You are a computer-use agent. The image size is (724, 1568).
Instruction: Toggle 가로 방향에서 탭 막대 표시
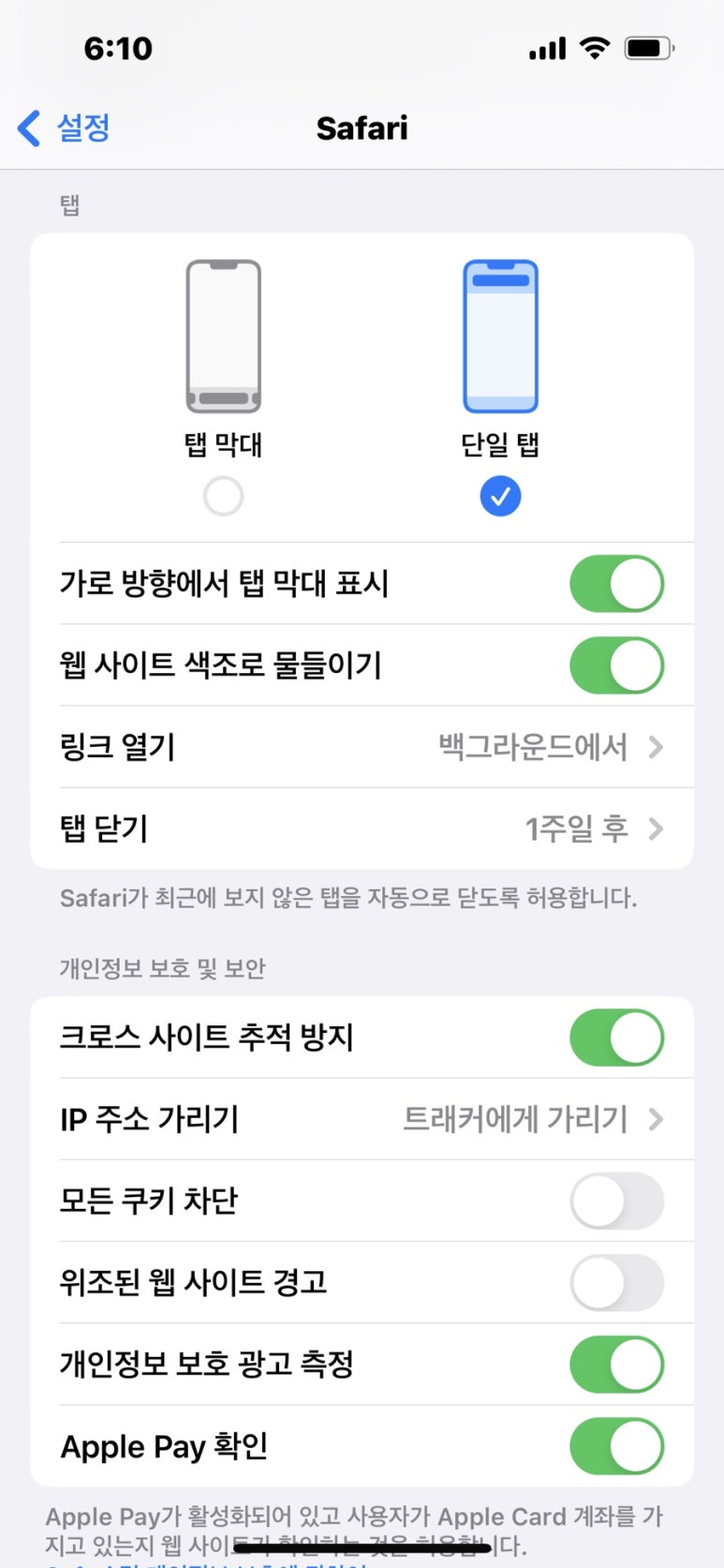pyautogui.click(x=616, y=584)
